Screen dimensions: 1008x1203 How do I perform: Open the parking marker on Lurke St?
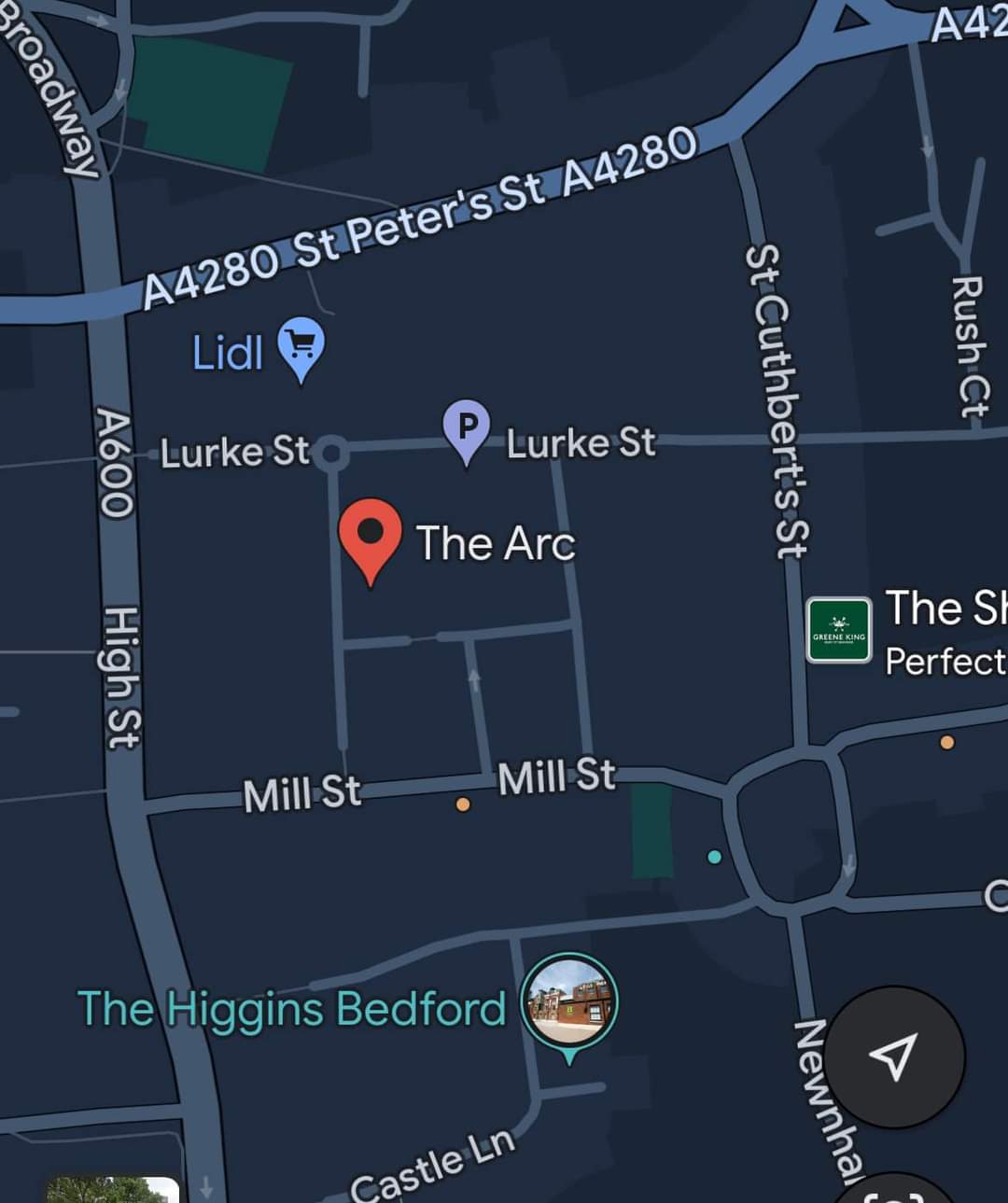(467, 427)
